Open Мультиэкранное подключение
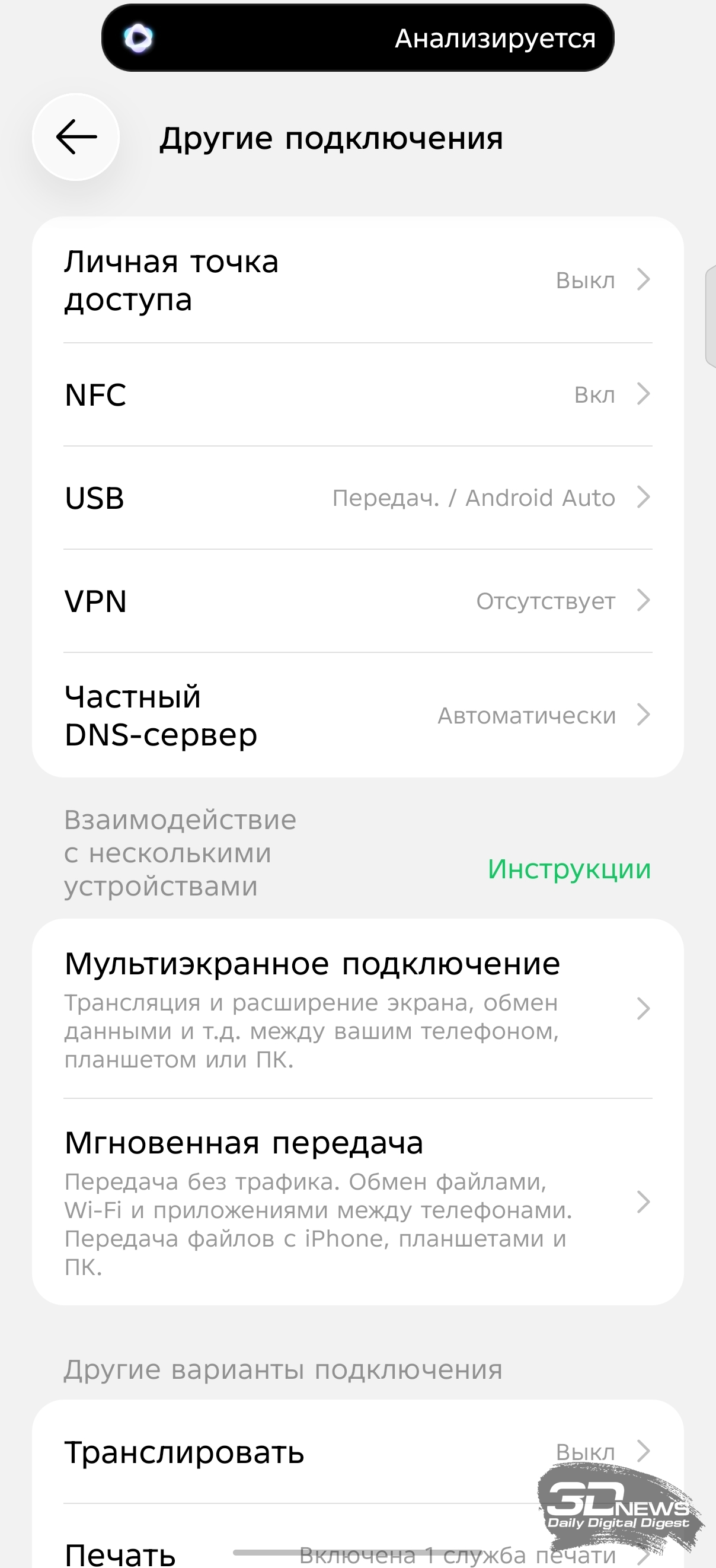This screenshot has height=1568, width=716. (x=357, y=1009)
